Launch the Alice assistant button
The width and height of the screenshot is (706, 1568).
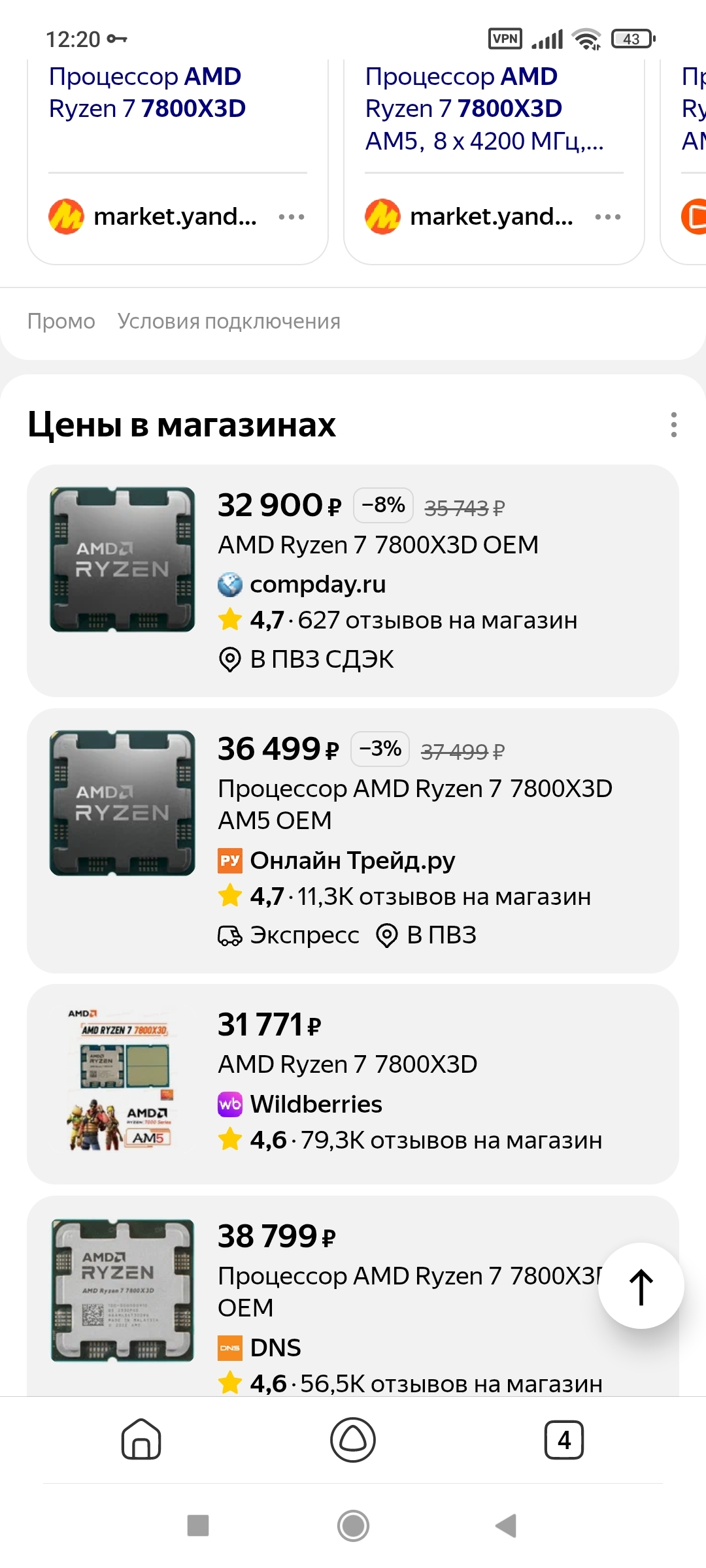click(x=353, y=1439)
